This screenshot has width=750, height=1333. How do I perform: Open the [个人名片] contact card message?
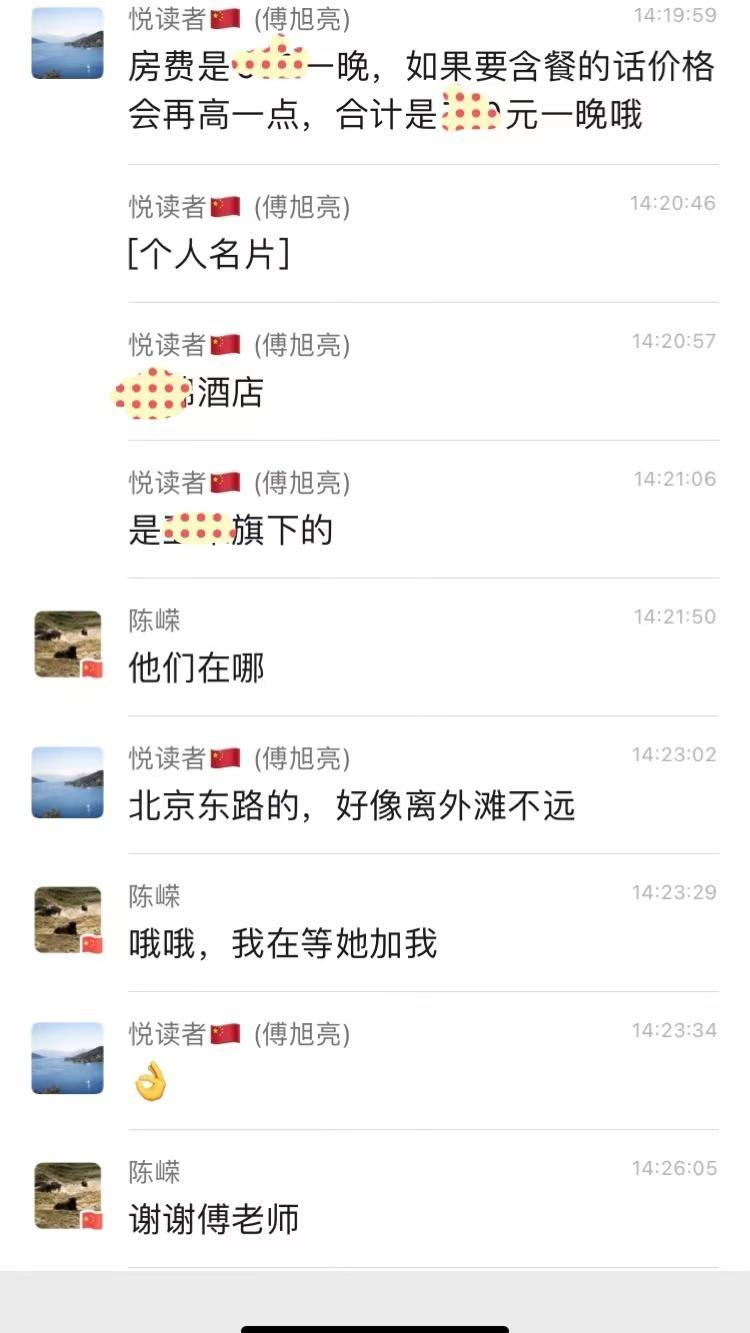click(209, 255)
